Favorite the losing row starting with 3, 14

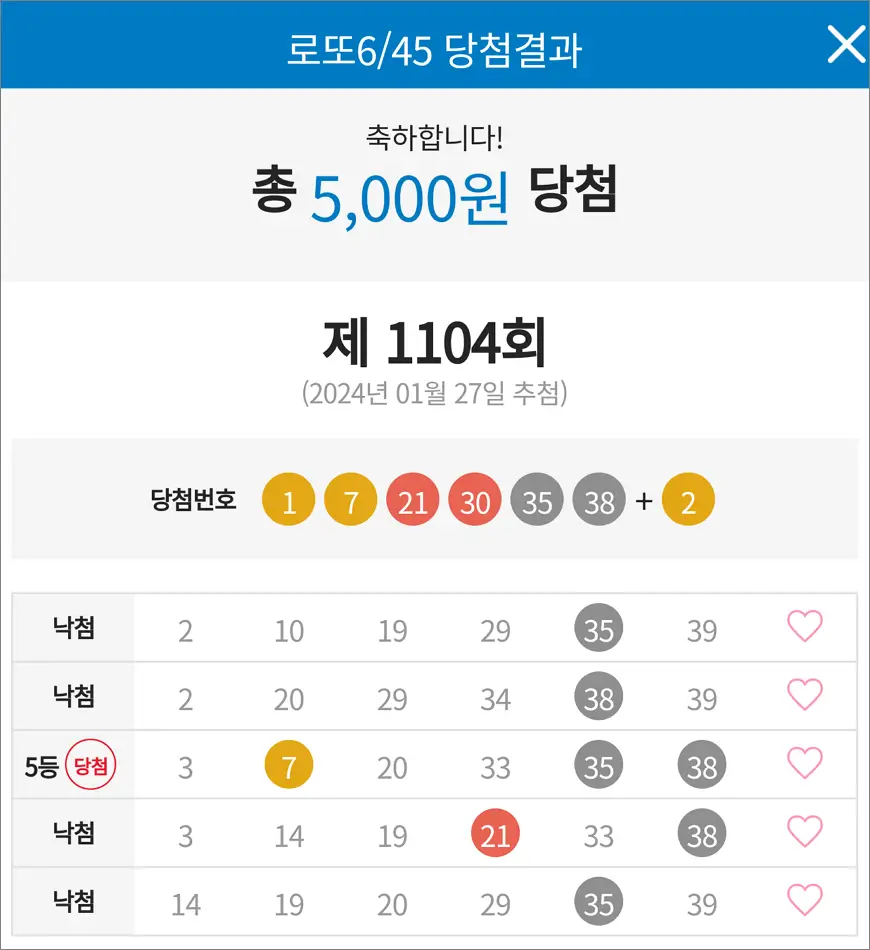pos(804,832)
